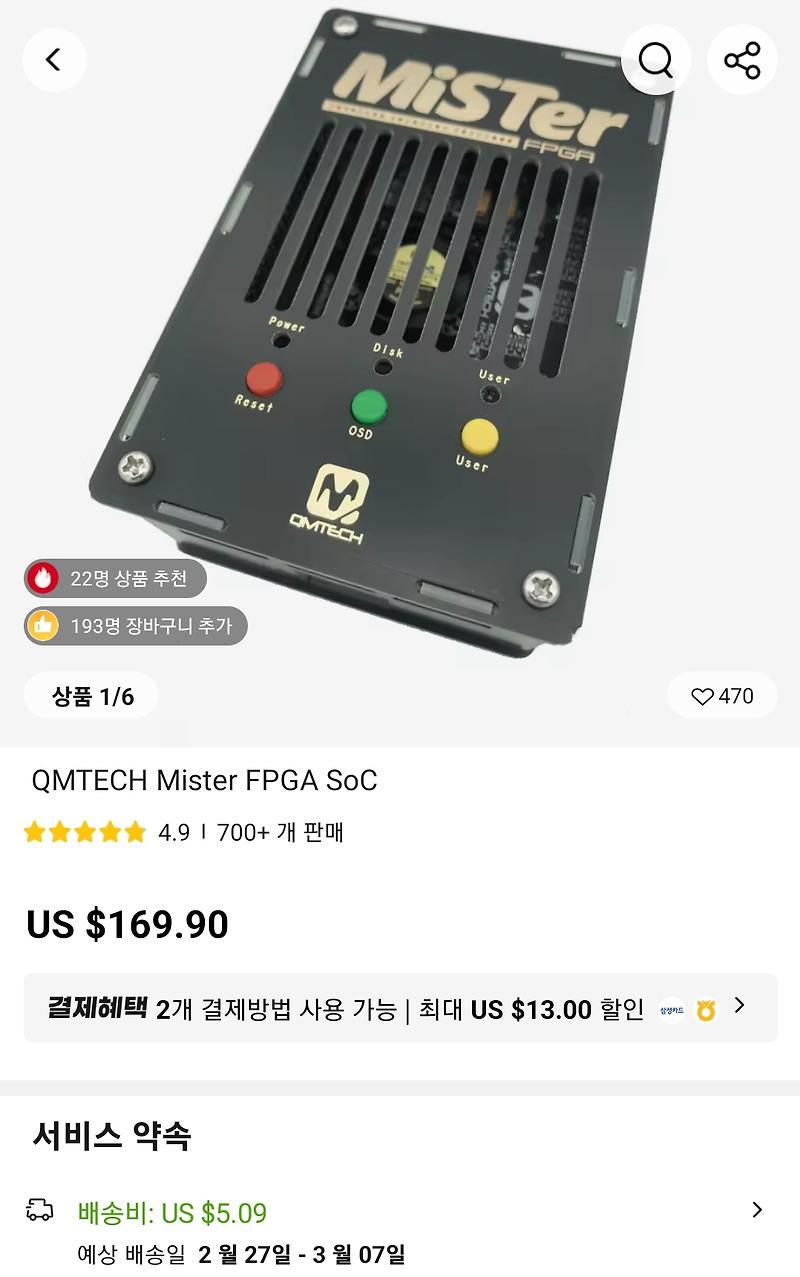
Task: Tap the thumbs-up icon on the cart badge
Action: click(43, 627)
